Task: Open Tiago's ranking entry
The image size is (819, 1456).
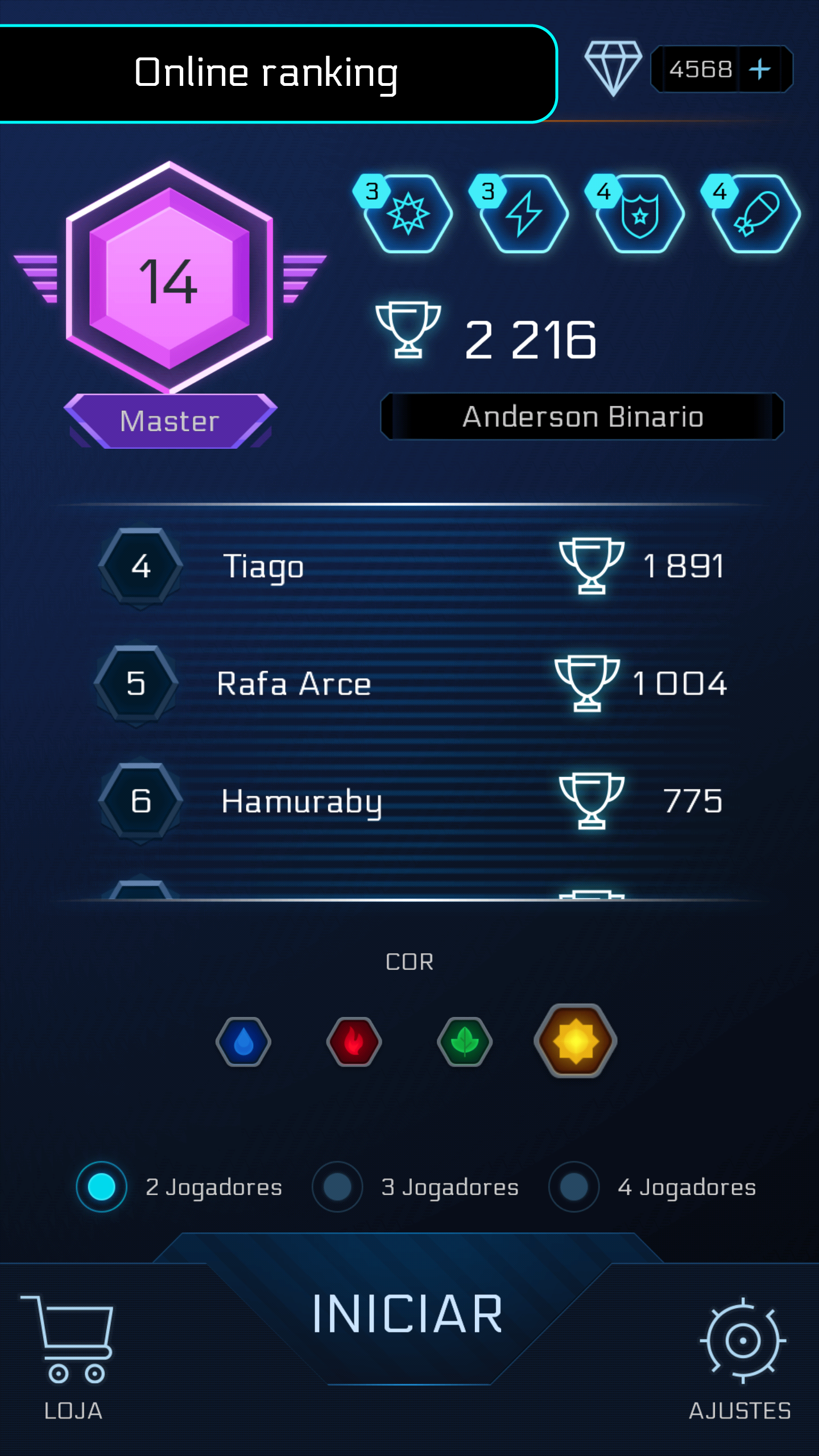Action: pyautogui.click(x=409, y=566)
